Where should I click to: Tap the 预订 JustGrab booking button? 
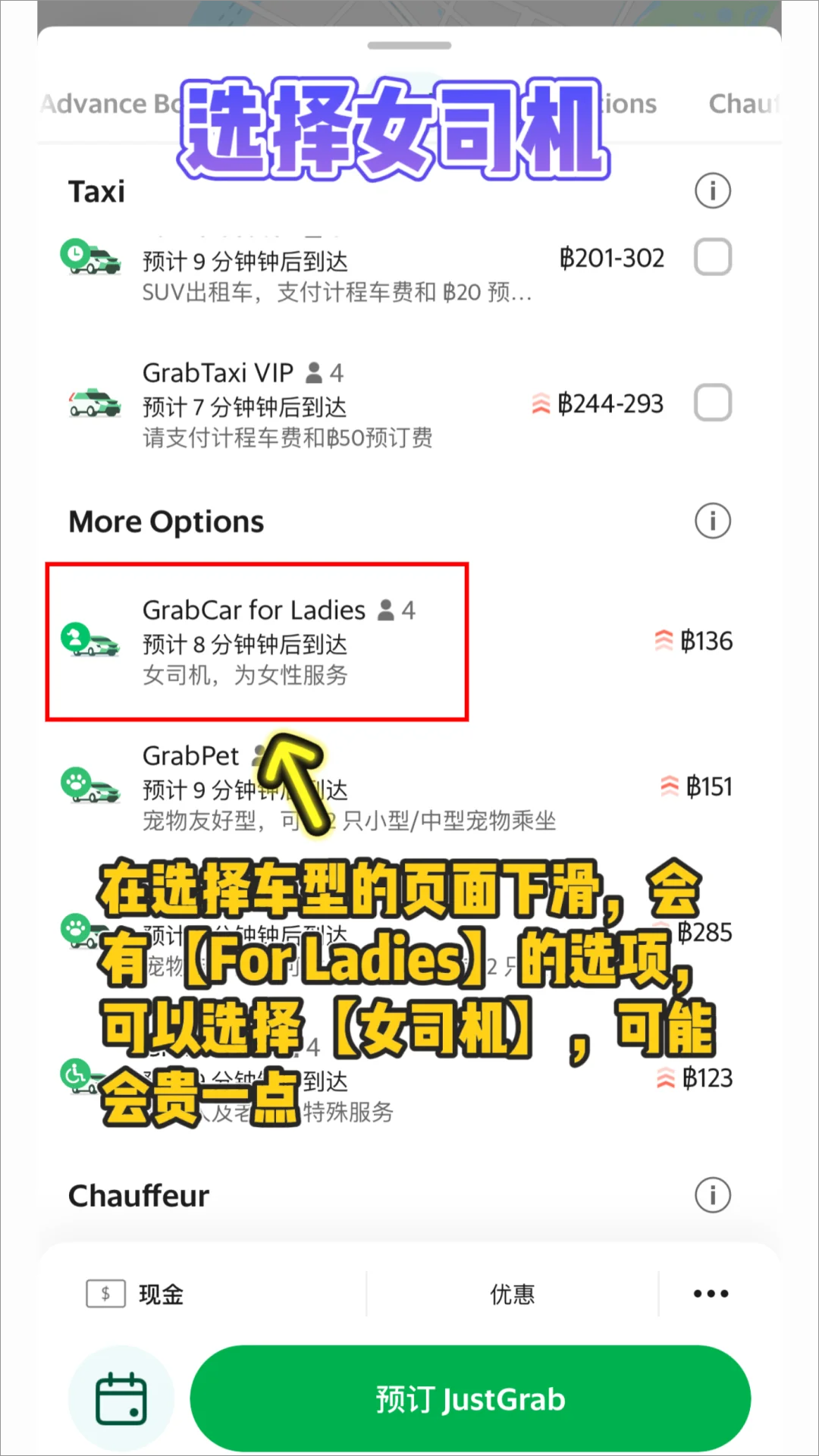pos(470,1399)
